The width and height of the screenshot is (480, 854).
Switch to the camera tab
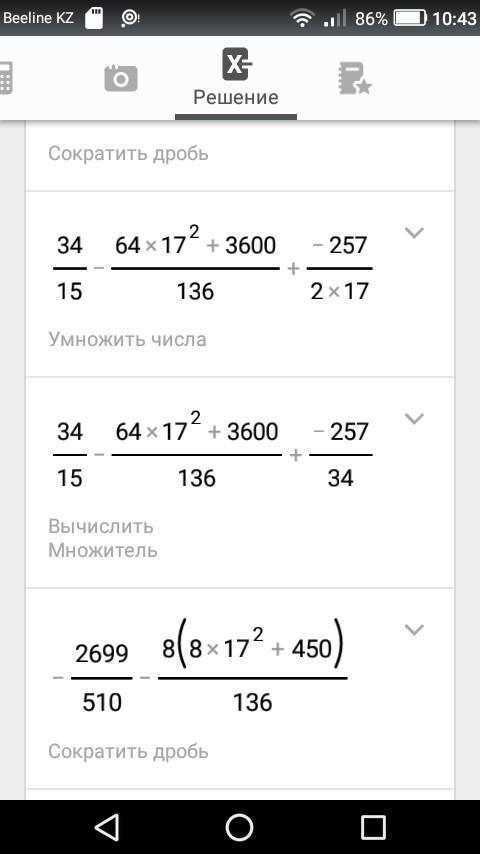121,78
